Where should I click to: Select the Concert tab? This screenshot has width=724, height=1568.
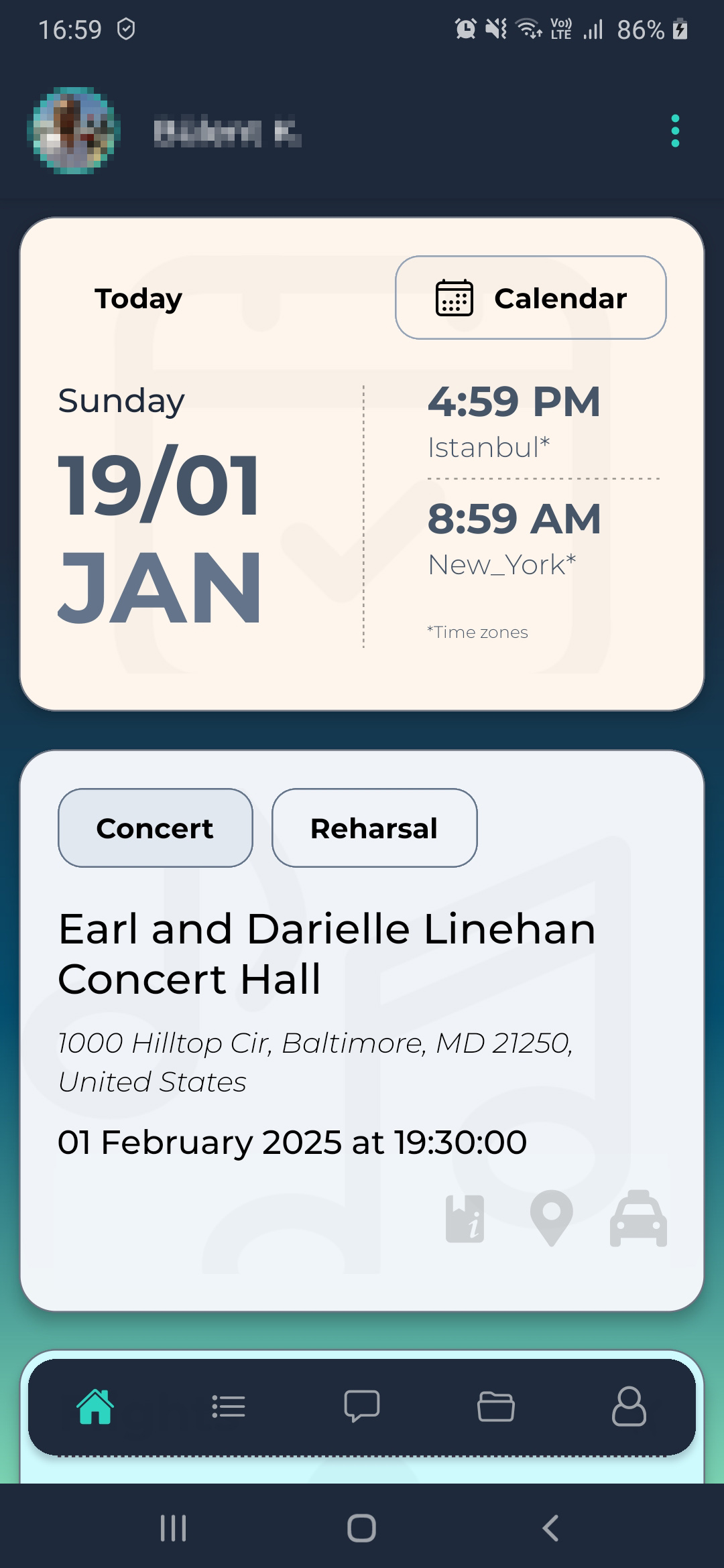coord(155,828)
